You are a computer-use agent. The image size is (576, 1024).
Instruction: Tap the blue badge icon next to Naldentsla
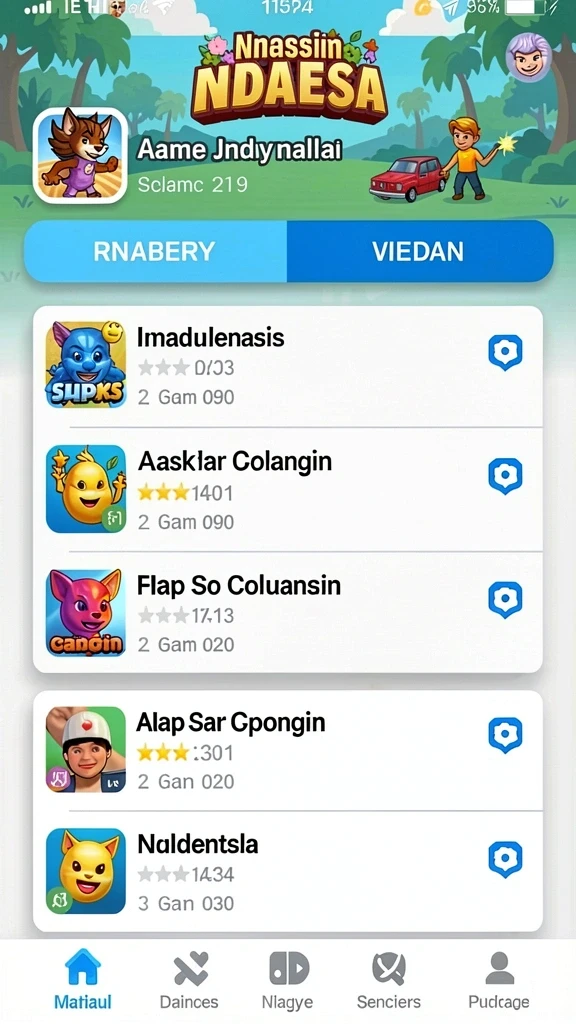[505, 859]
